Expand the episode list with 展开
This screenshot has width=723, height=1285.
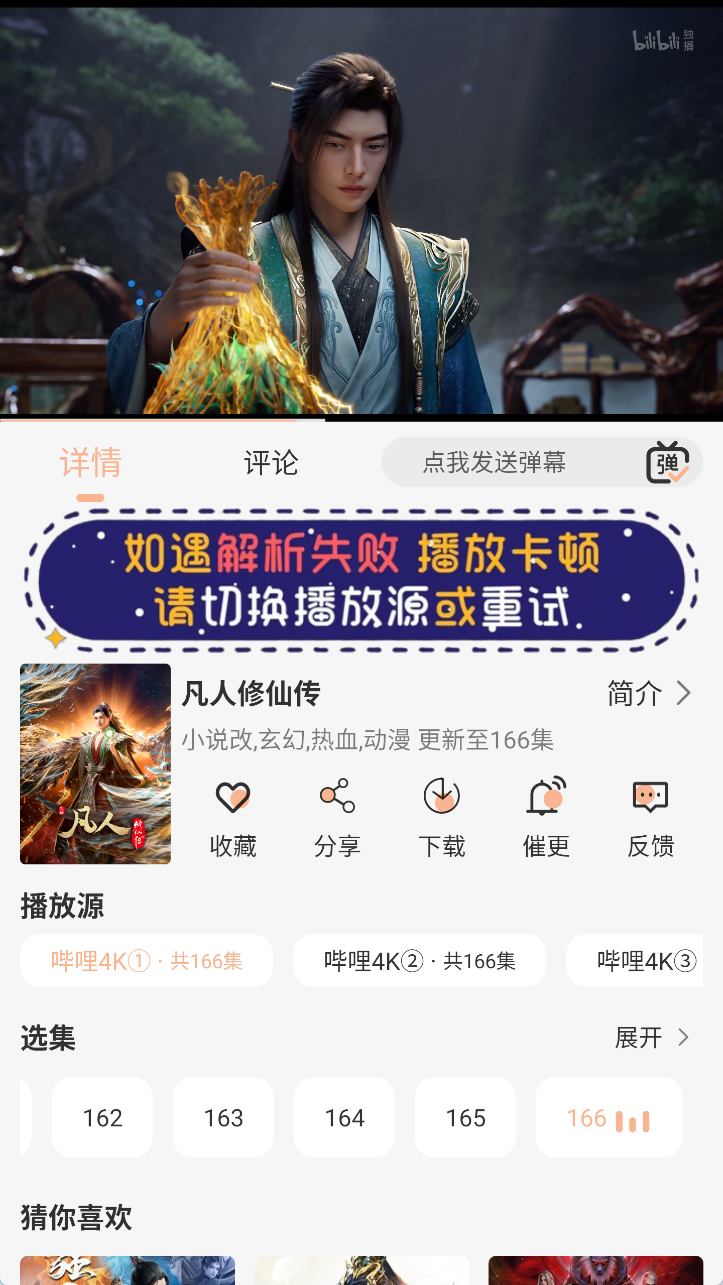pos(652,1038)
